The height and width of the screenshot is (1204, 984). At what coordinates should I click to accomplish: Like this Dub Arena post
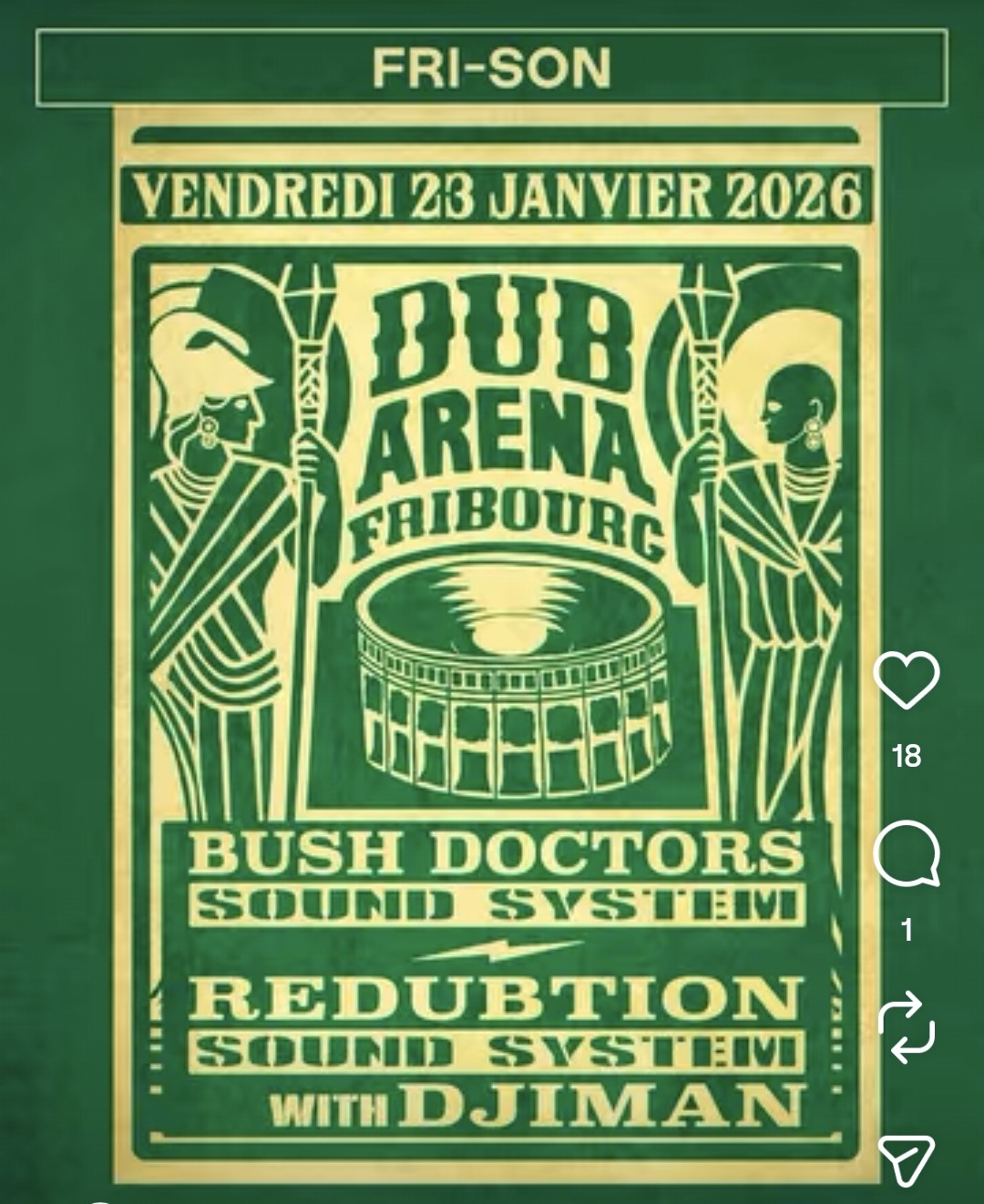pyautogui.click(x=907, y=680)
